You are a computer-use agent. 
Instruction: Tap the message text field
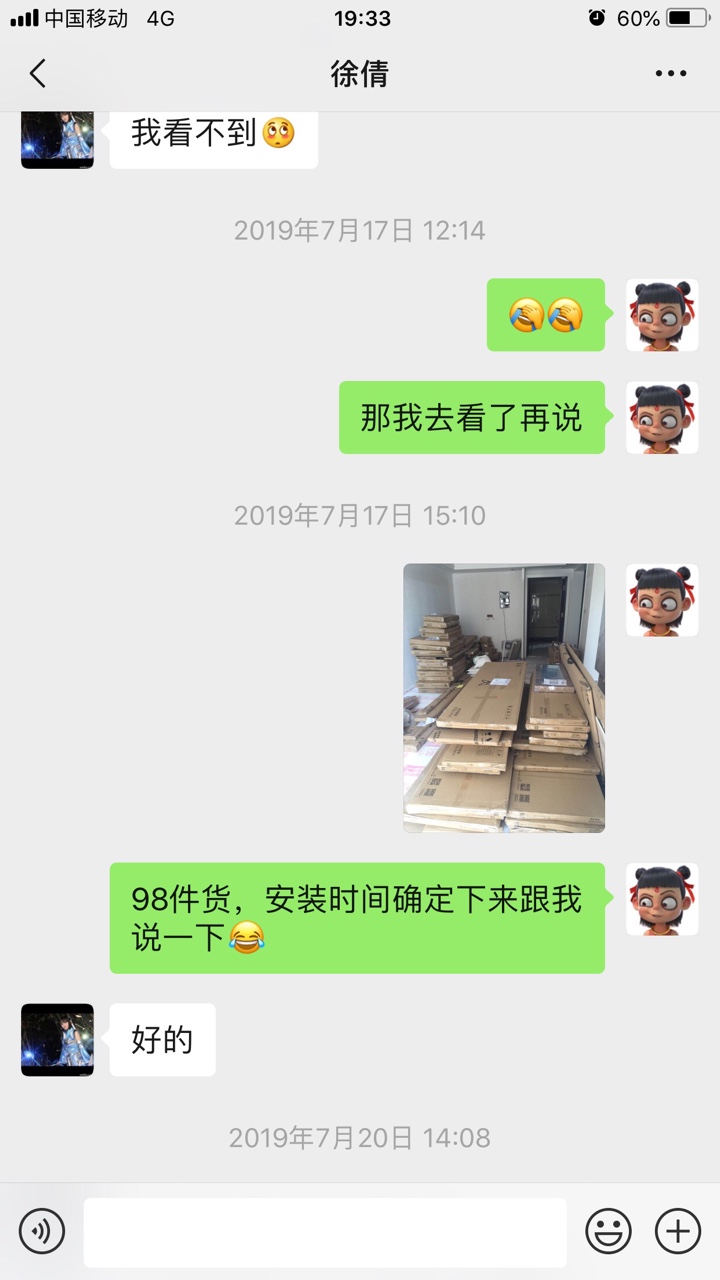325,1232
